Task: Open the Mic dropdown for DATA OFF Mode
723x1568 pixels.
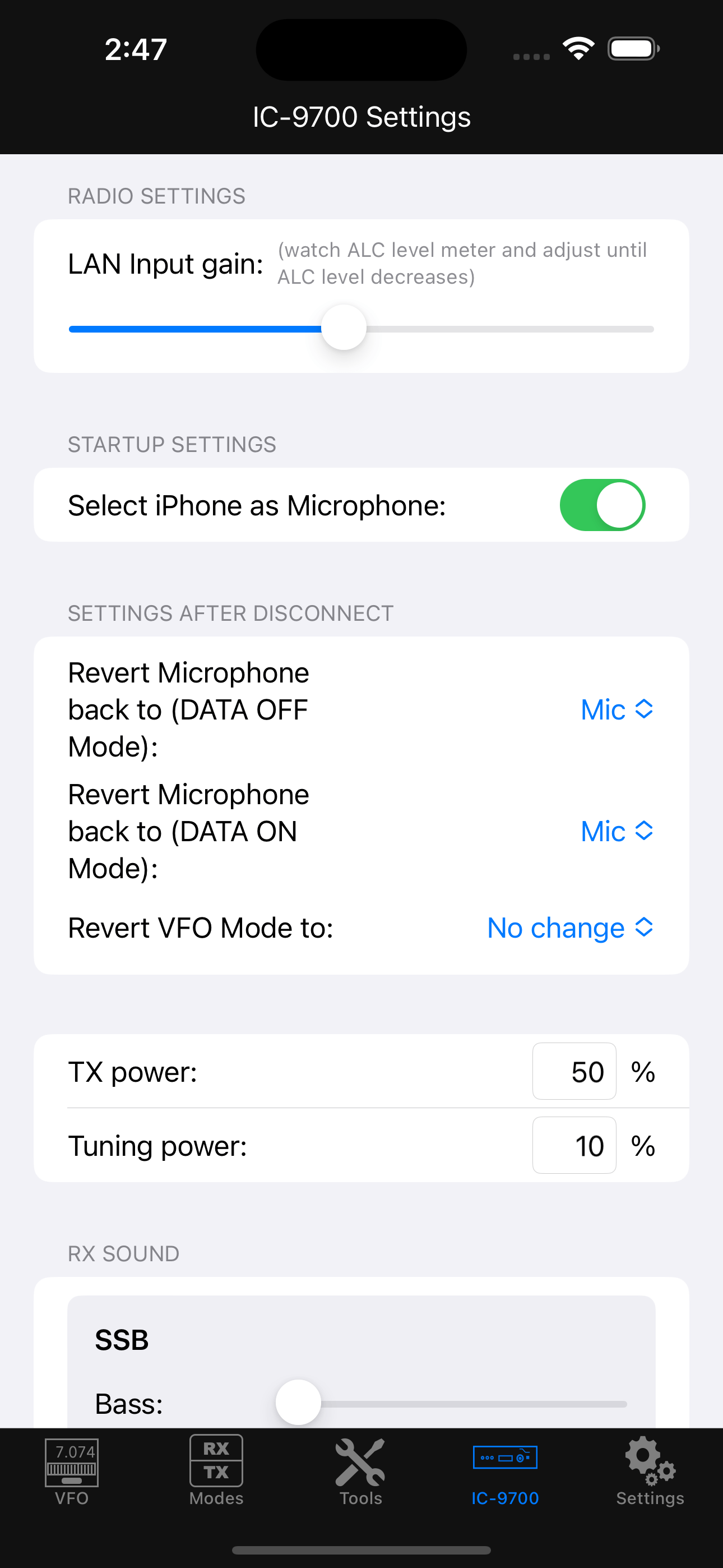Action: (616, 708)
